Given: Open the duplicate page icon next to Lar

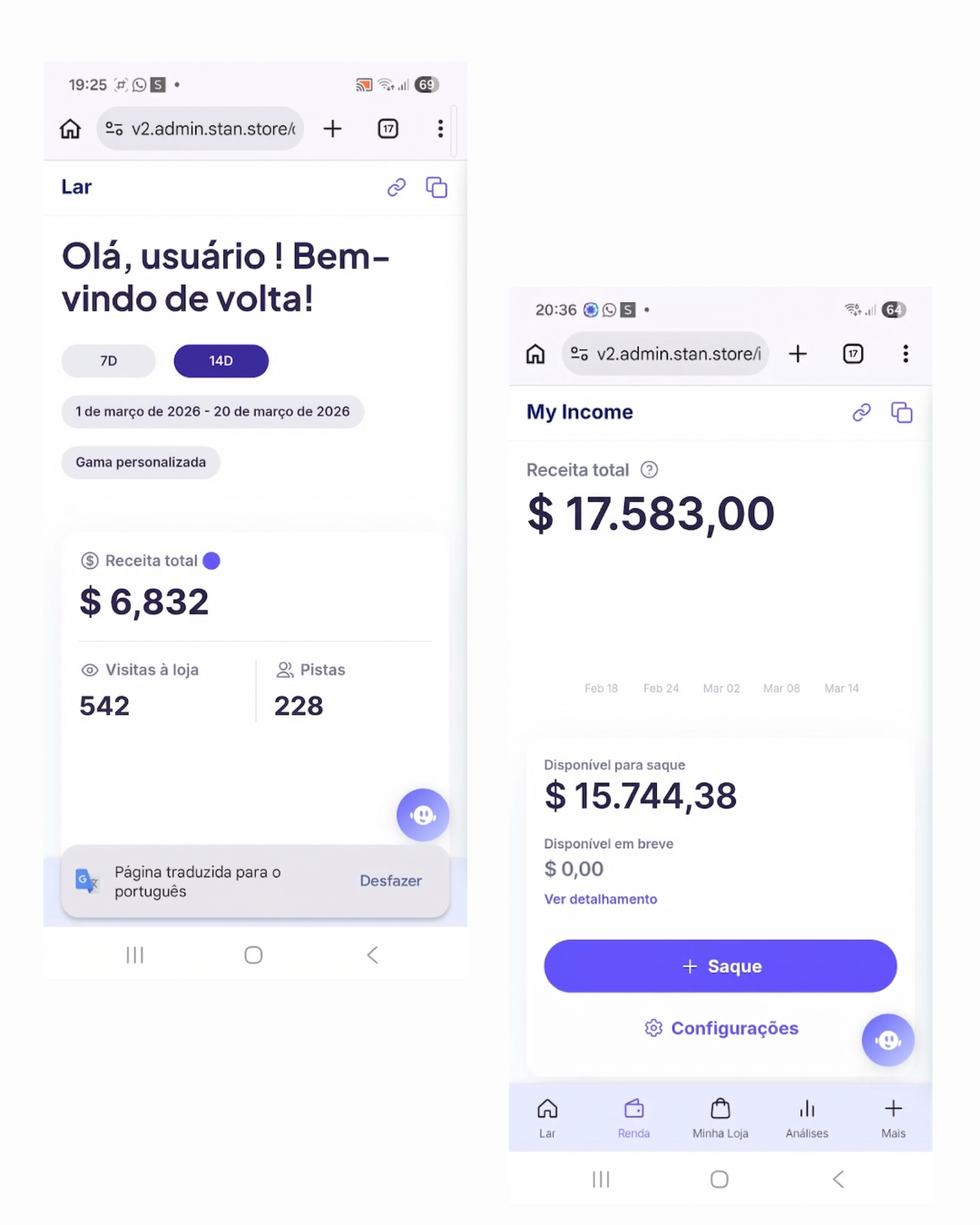Looking at the screenshot, I should [436, 187].
